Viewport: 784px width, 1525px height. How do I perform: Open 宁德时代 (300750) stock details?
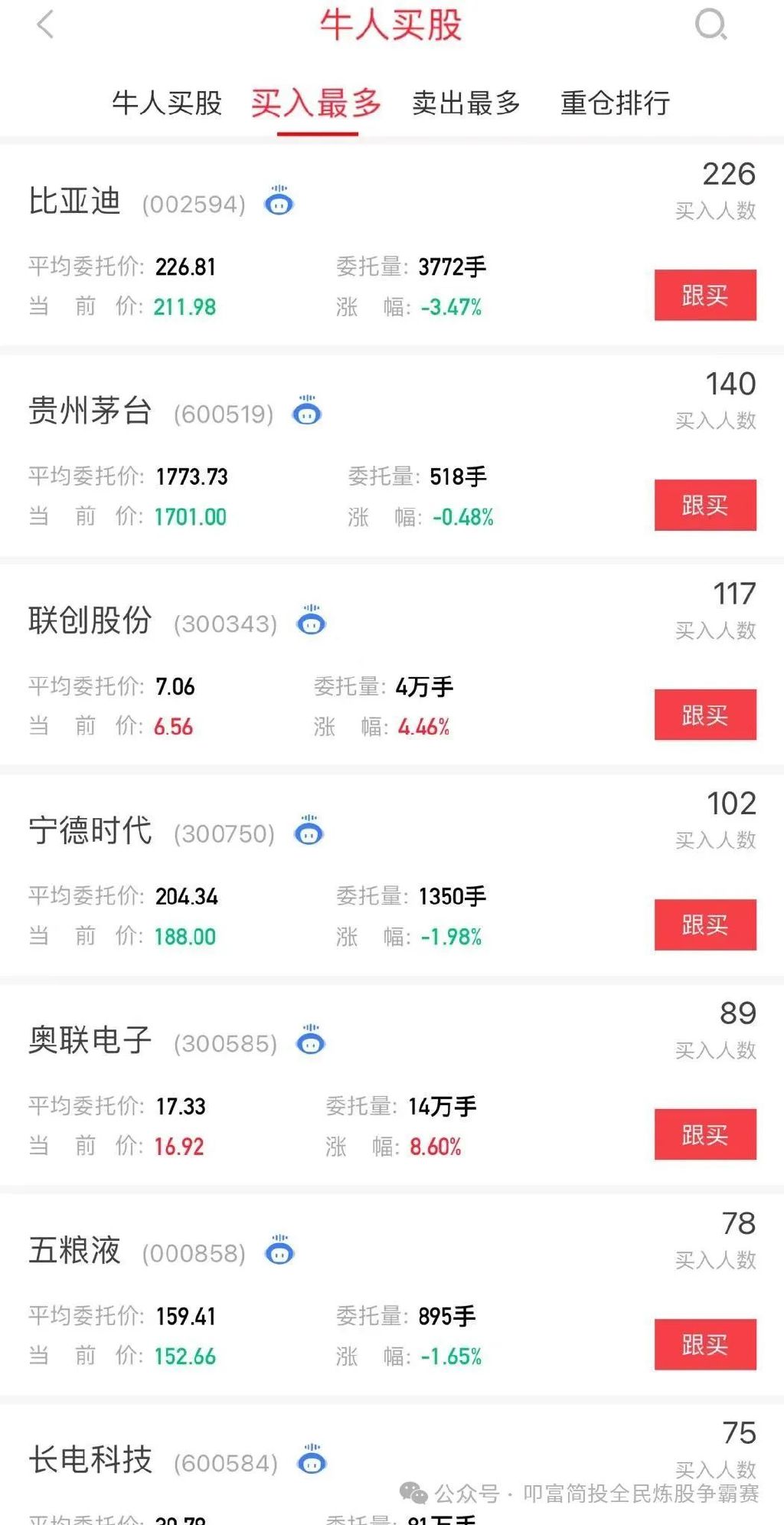[90, 831]
